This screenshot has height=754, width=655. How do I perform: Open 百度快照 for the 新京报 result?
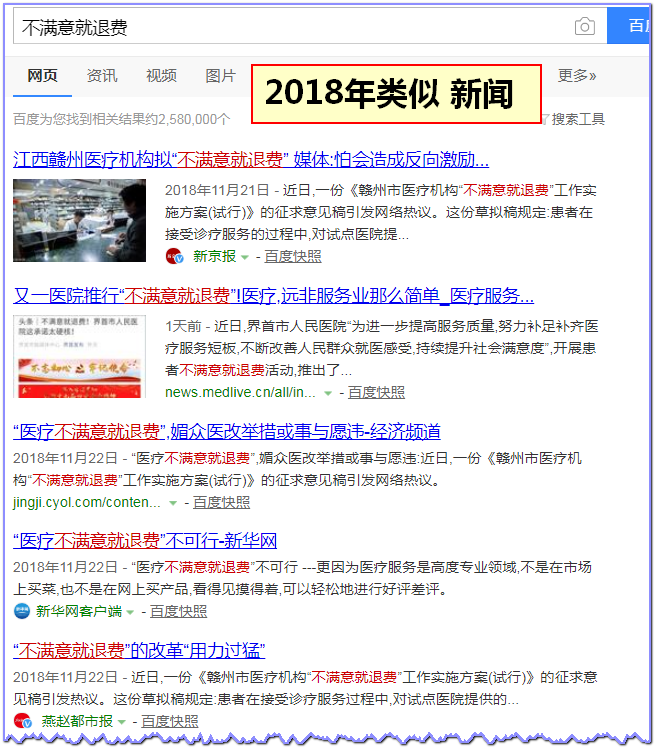pyautogui.click(x=293, y=256)
